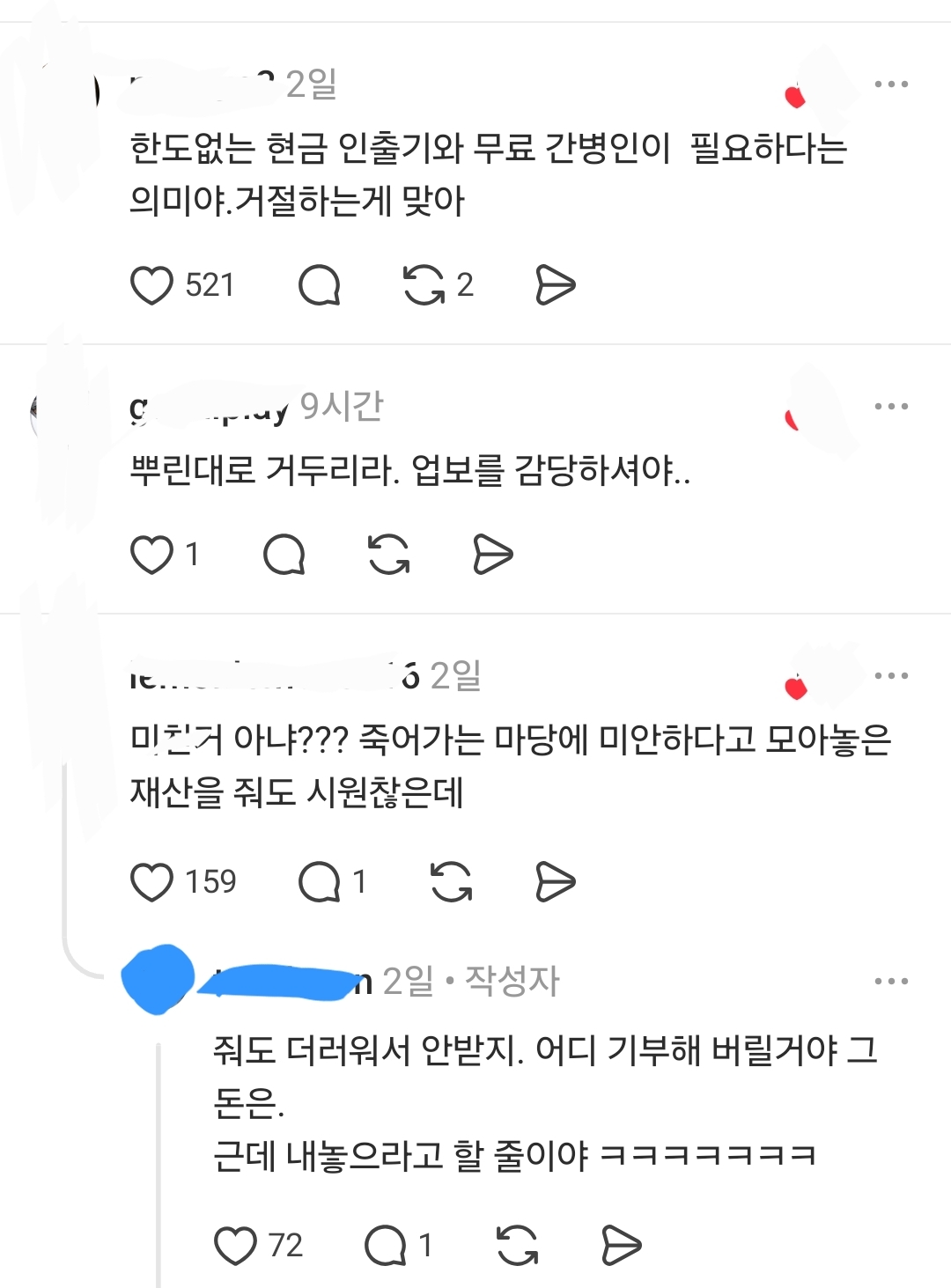
Task: Share the author's 줘도 더러워서 reply
Action: point(622,1246)
